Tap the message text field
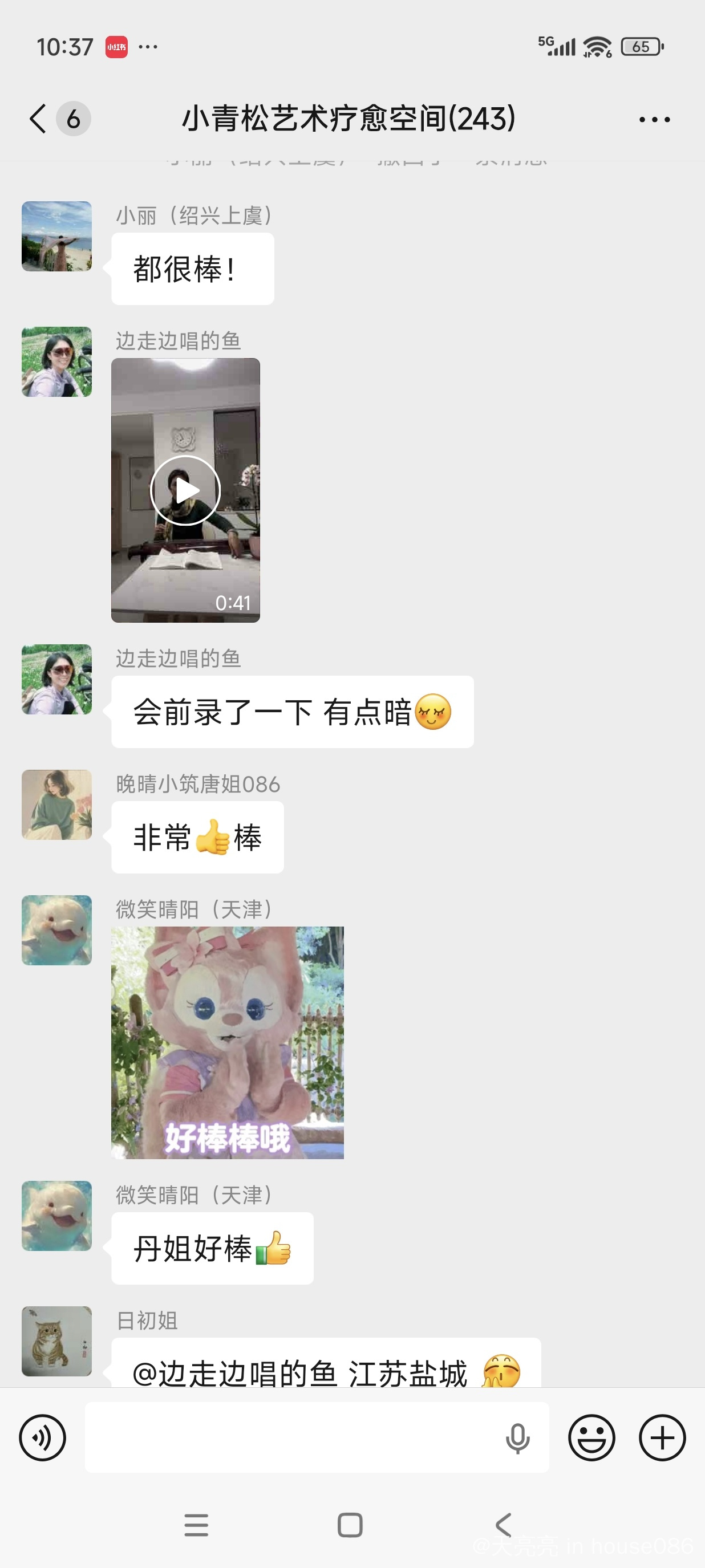This screenshot has height=1568, width=705. click(x=292, y=1437)
